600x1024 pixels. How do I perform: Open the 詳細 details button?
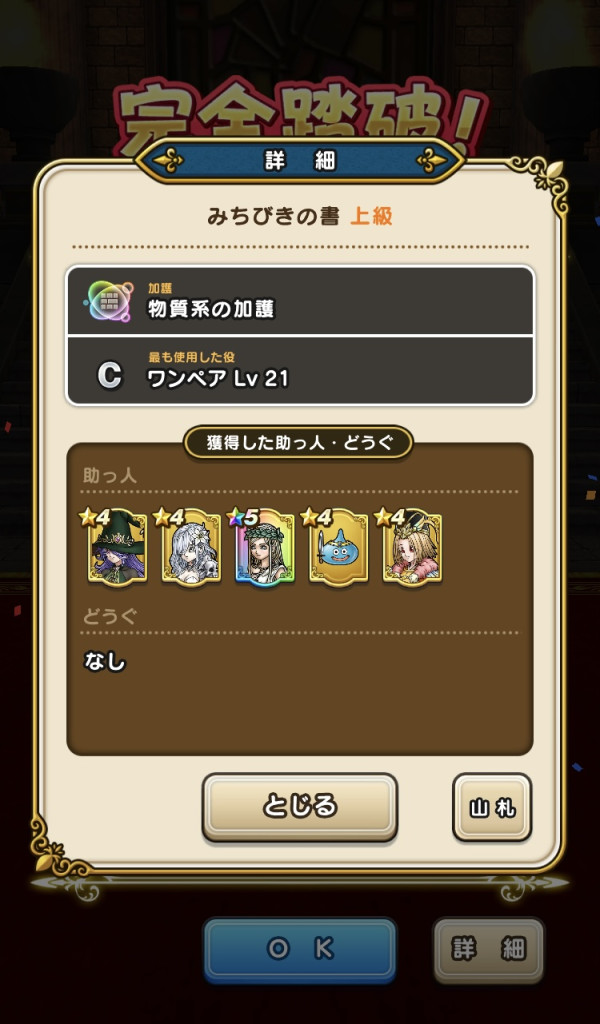pyautogui.click(x=489, y=949)
